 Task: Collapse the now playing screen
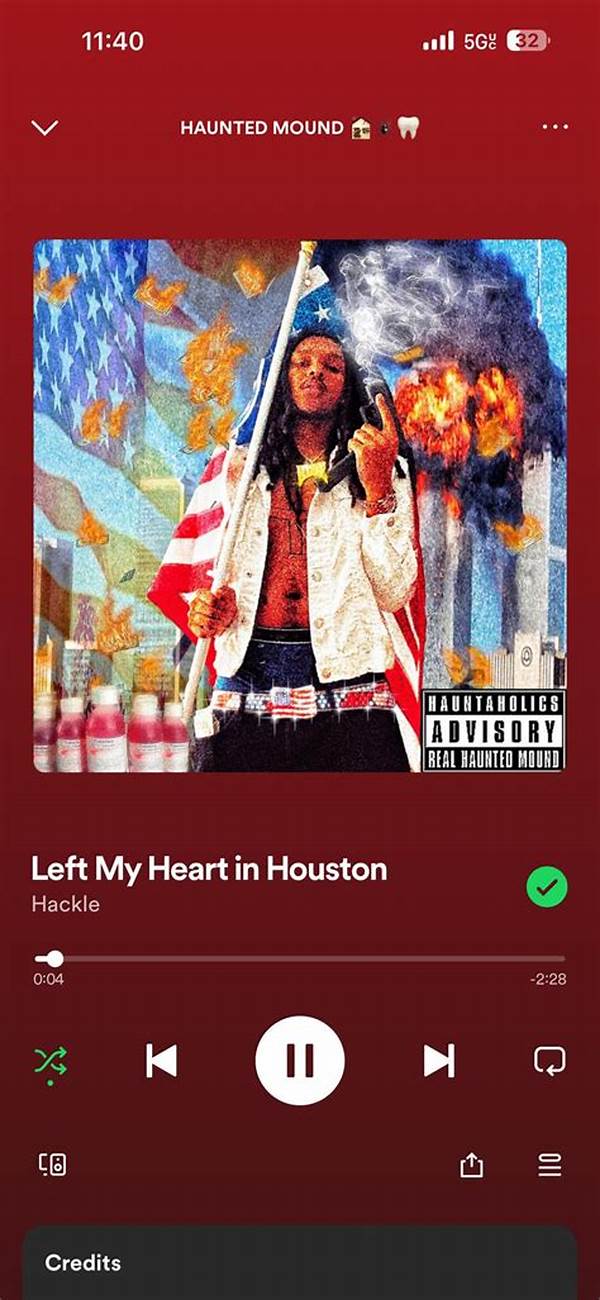pos(45,128)
